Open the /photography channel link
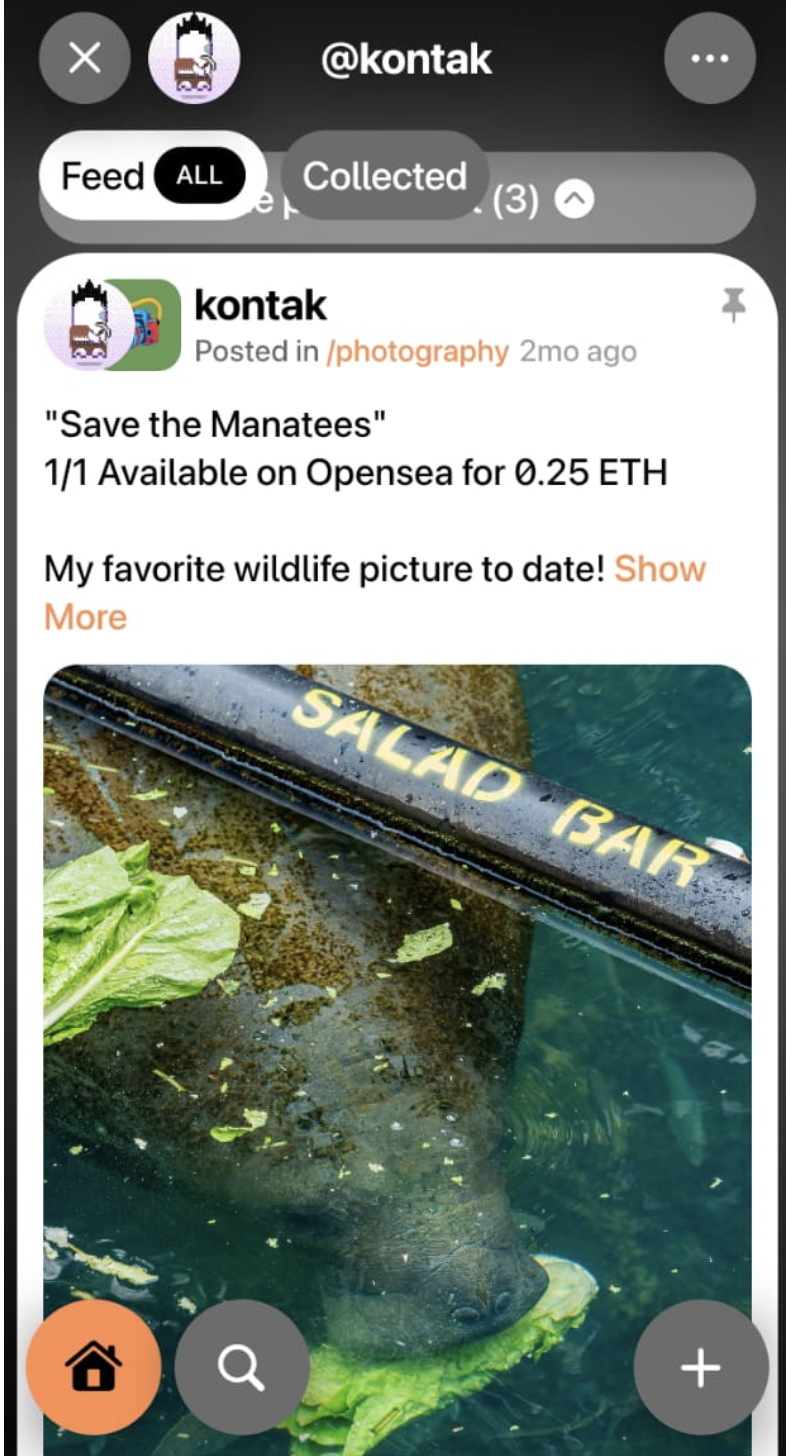The image size is (786, 1456). tap(418, 352)
